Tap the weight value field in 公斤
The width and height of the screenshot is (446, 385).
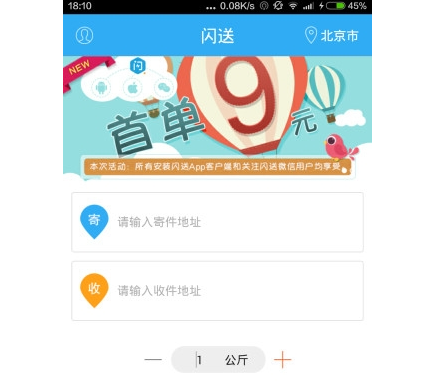218,360
